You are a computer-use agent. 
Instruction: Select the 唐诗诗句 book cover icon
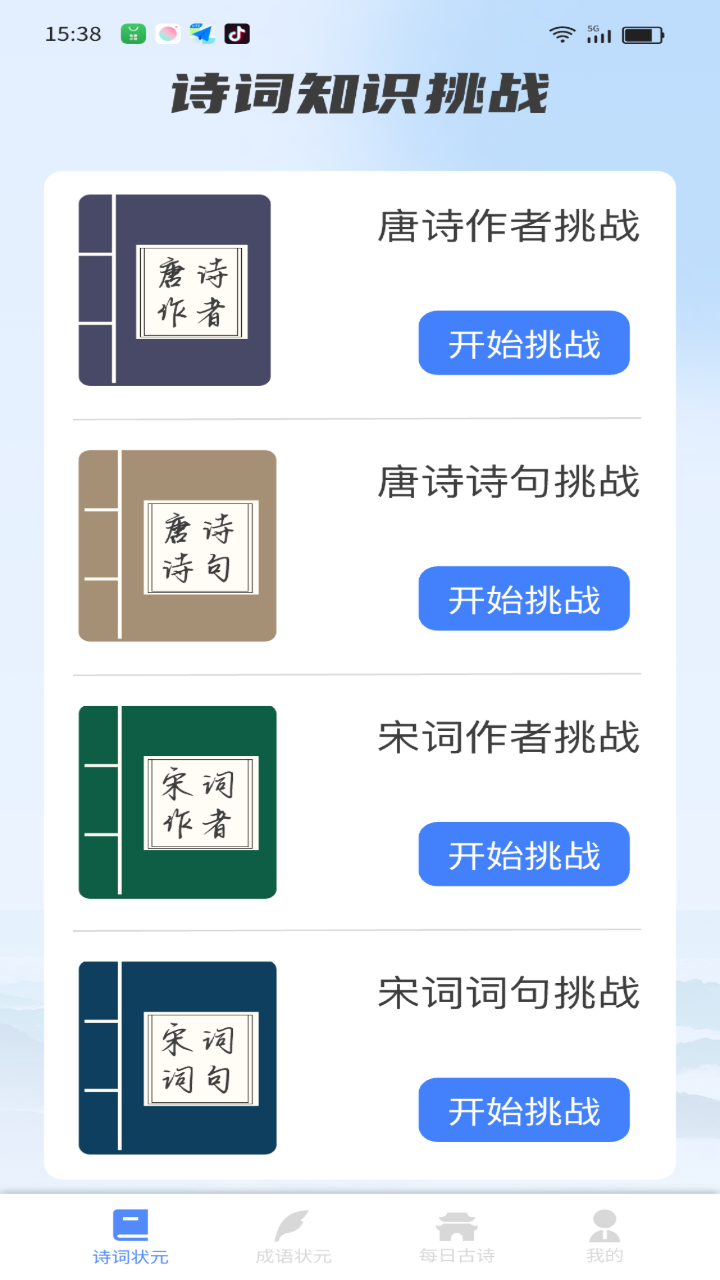[175, 545]
